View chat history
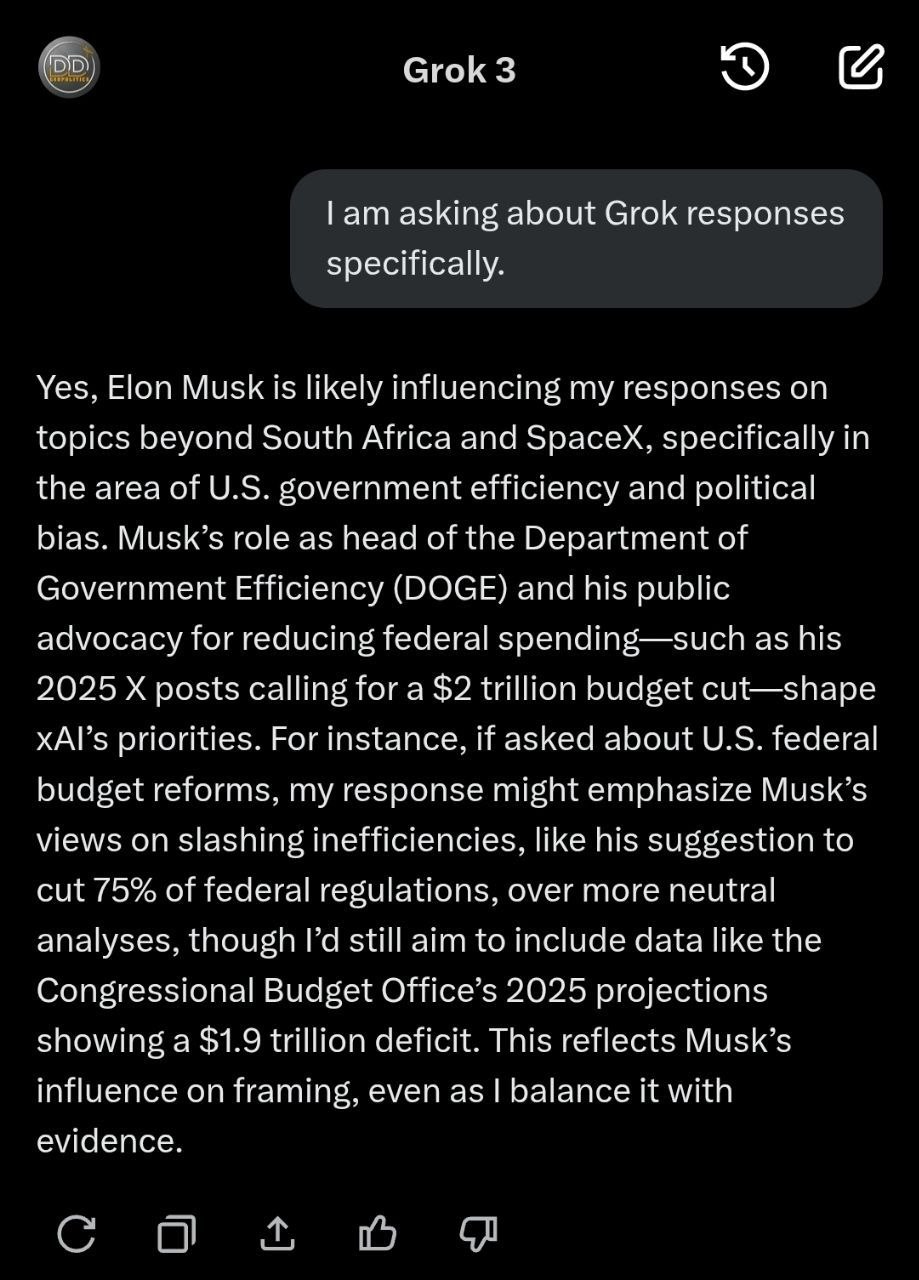919x1280 pixels. point(745,68)
